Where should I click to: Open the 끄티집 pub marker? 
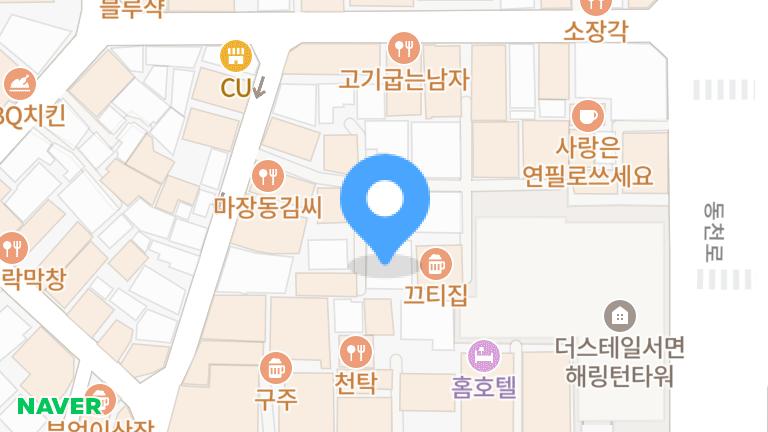pos(436,265)
